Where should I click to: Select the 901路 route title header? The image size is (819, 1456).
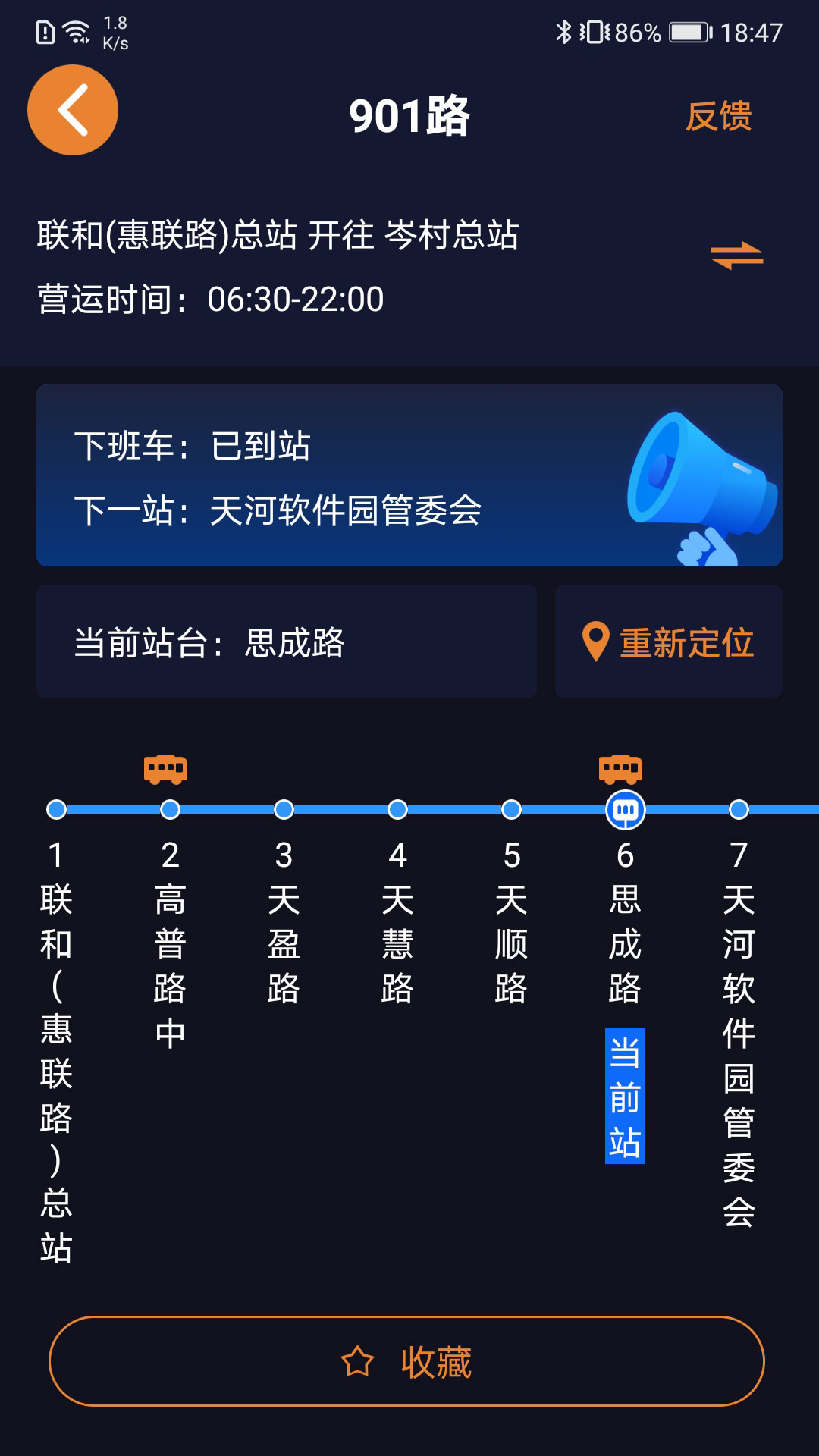[x=409, y=115]
